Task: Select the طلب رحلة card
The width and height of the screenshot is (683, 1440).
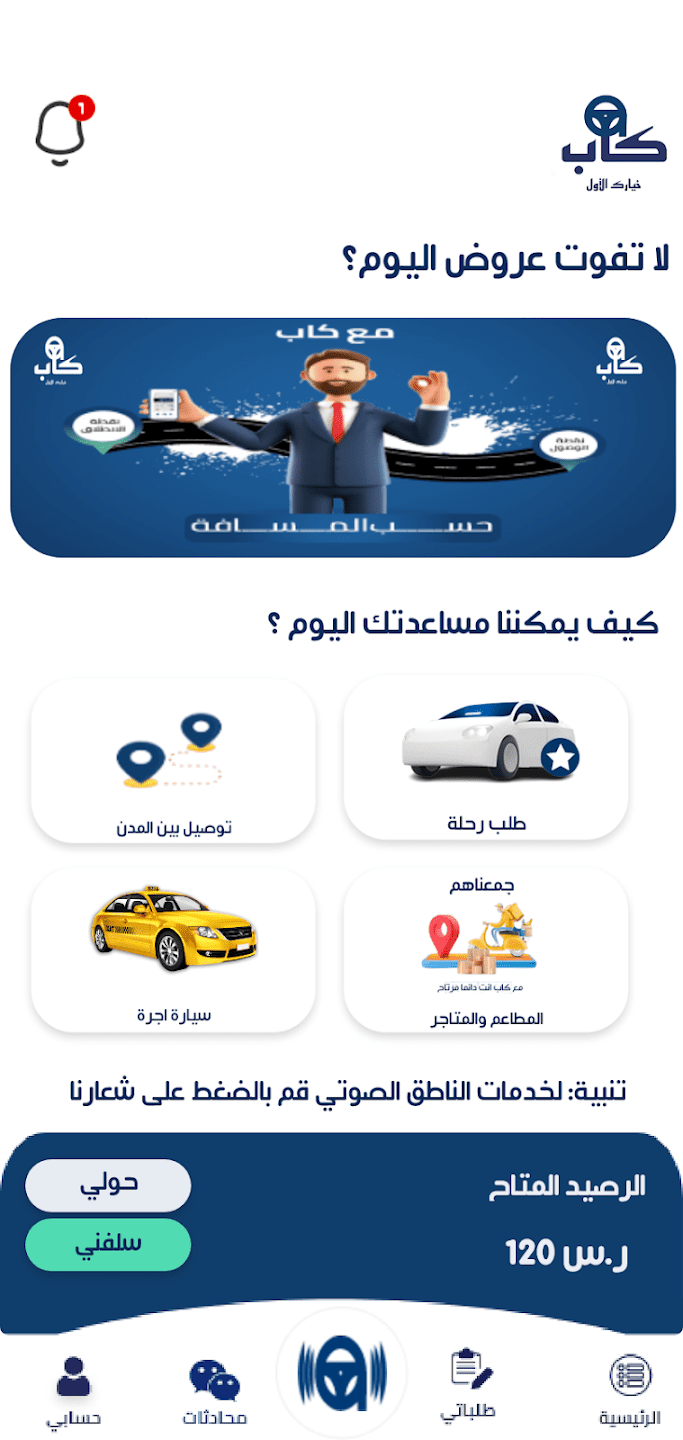Action: (486, 758)
